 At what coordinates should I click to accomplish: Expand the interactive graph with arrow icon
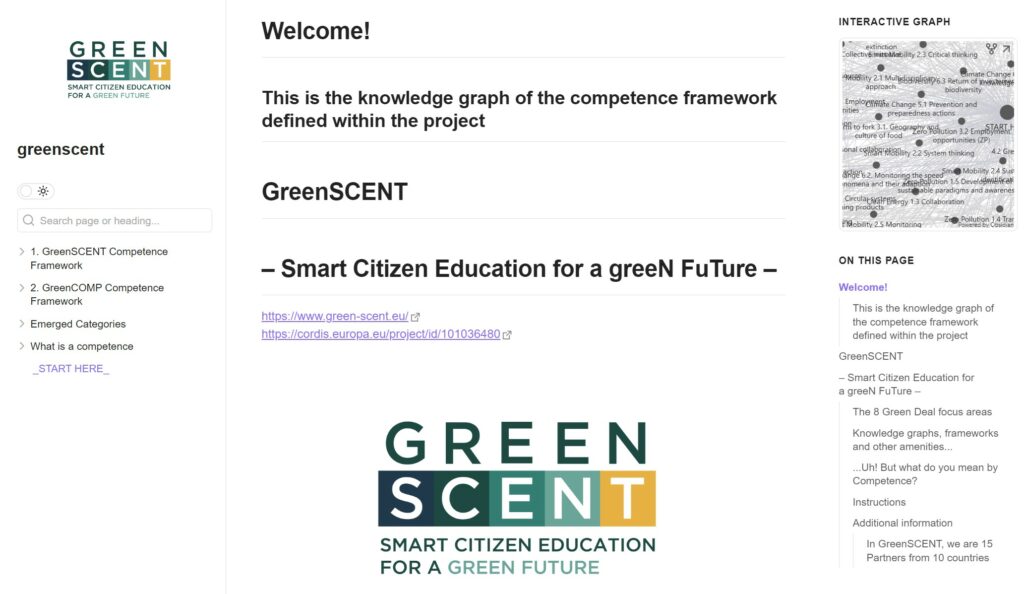[x=1007, y=48]
